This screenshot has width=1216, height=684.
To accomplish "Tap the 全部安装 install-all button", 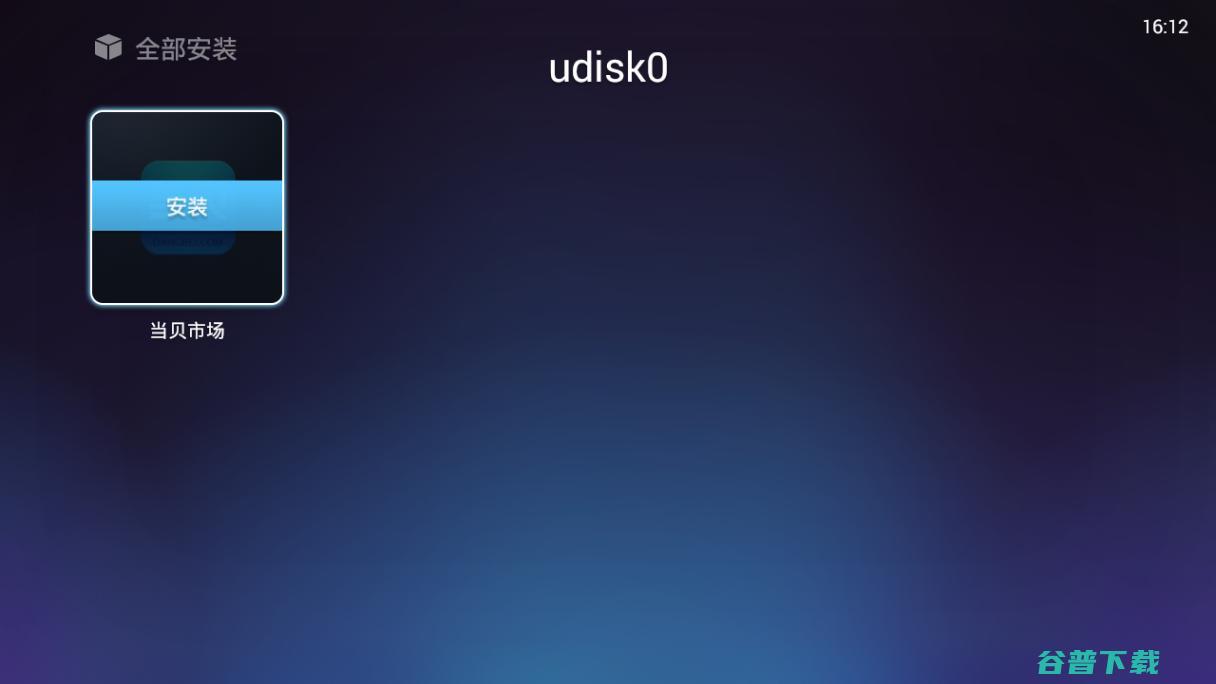I will coord(166,49).
